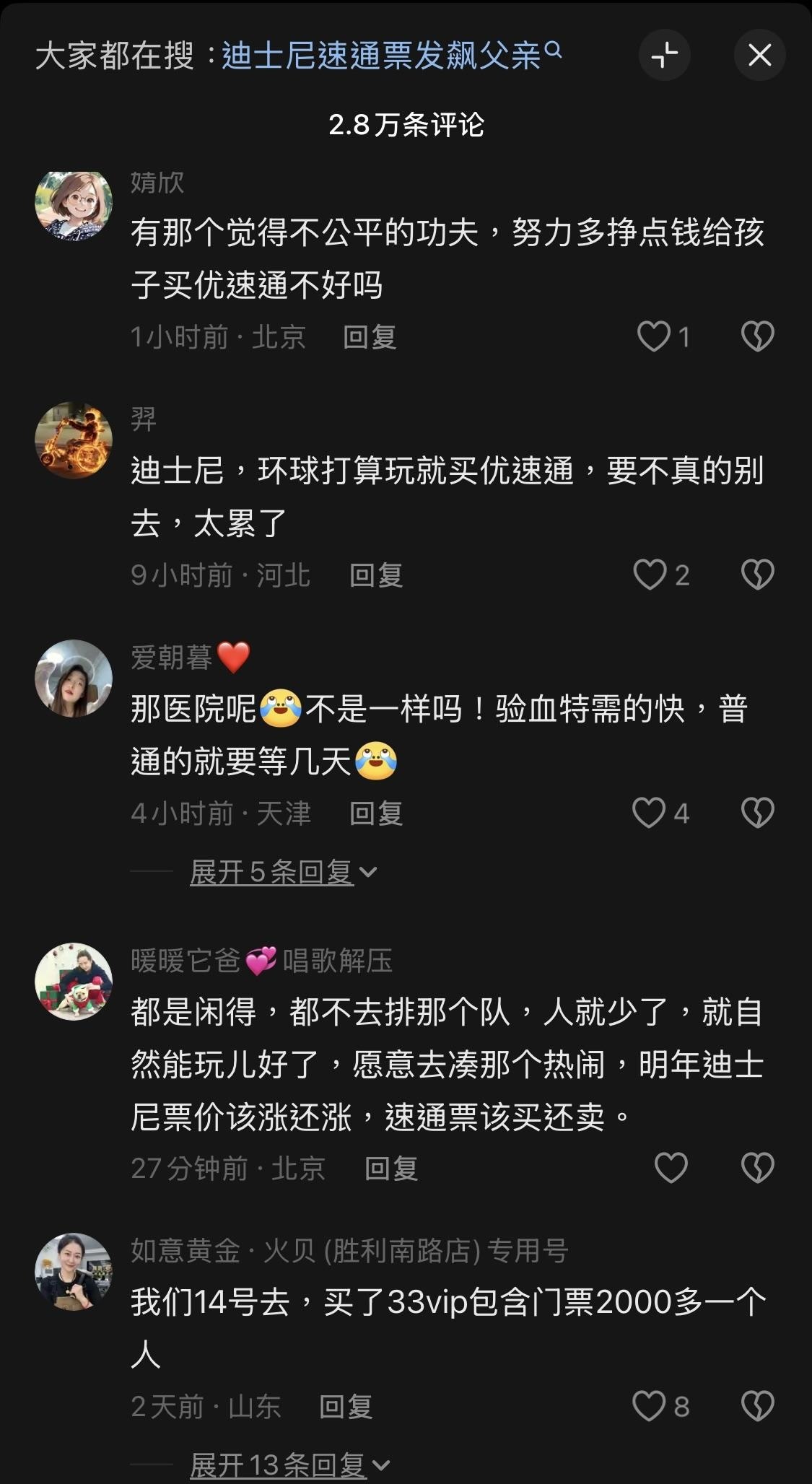Viewport: 812px width, 1484px height.
Task: Reply to 暖暖它爸's comment
Action: tap(391, 1168)
